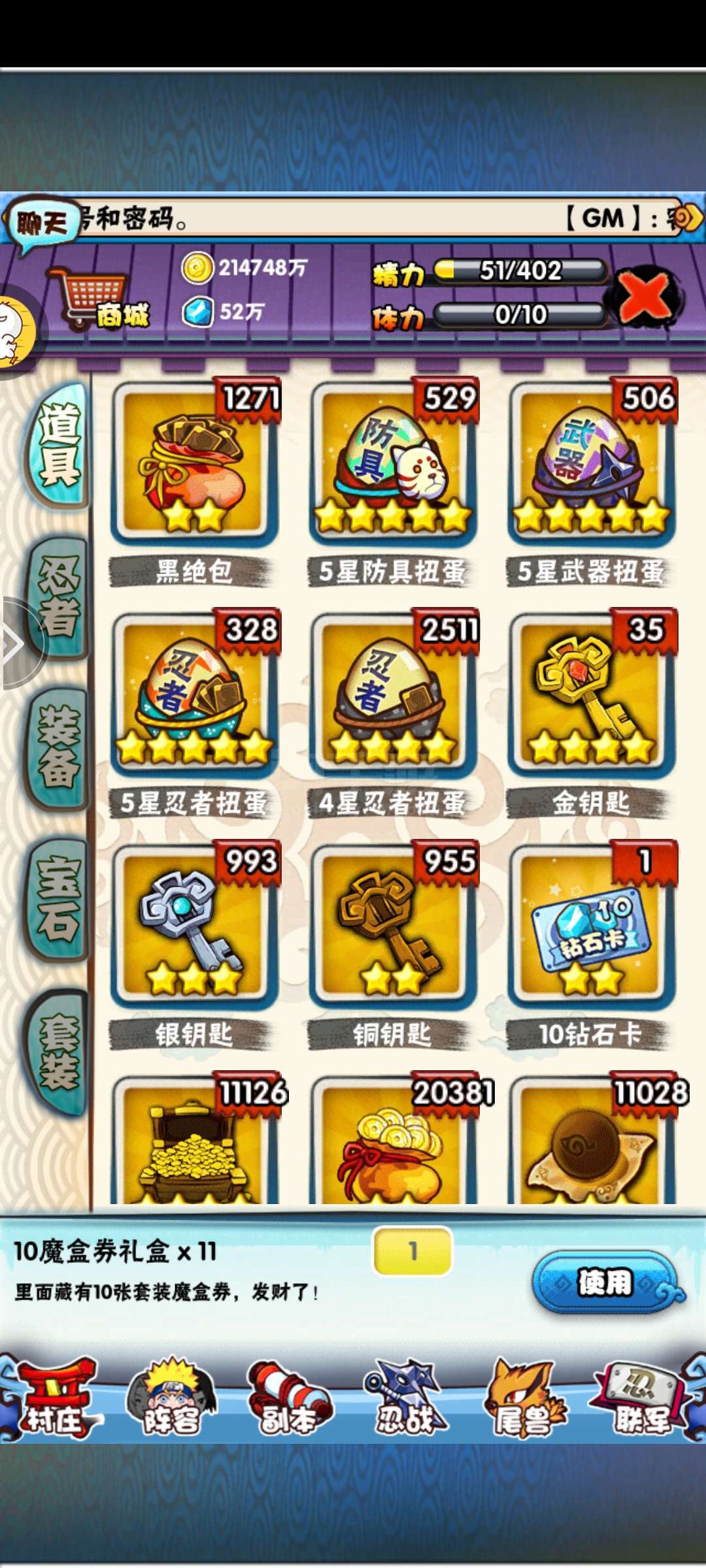The width and height of the screenshot is (706, 1568).
Task: Tap the yellow quantity field showing 1
Action: point(412,1250)
